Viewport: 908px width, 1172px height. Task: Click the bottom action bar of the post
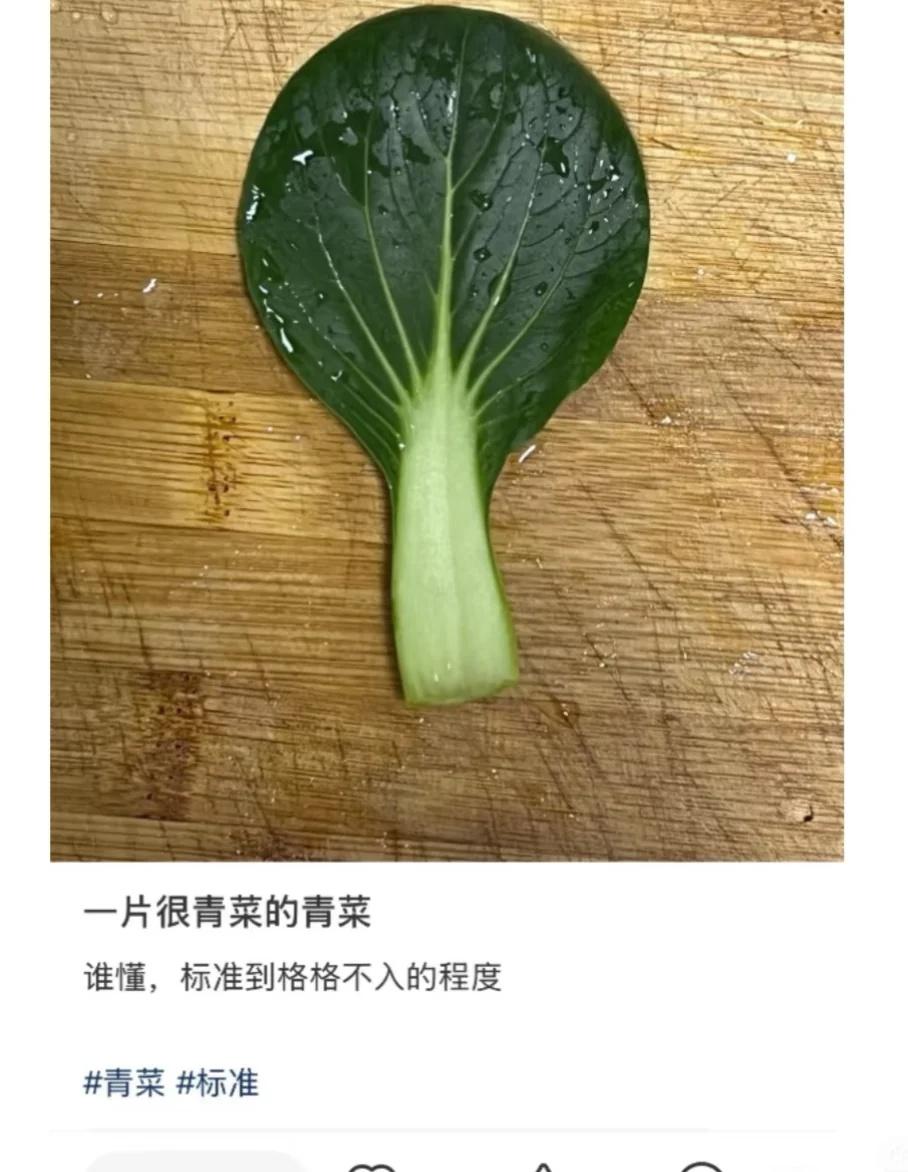pos(454,1160)
